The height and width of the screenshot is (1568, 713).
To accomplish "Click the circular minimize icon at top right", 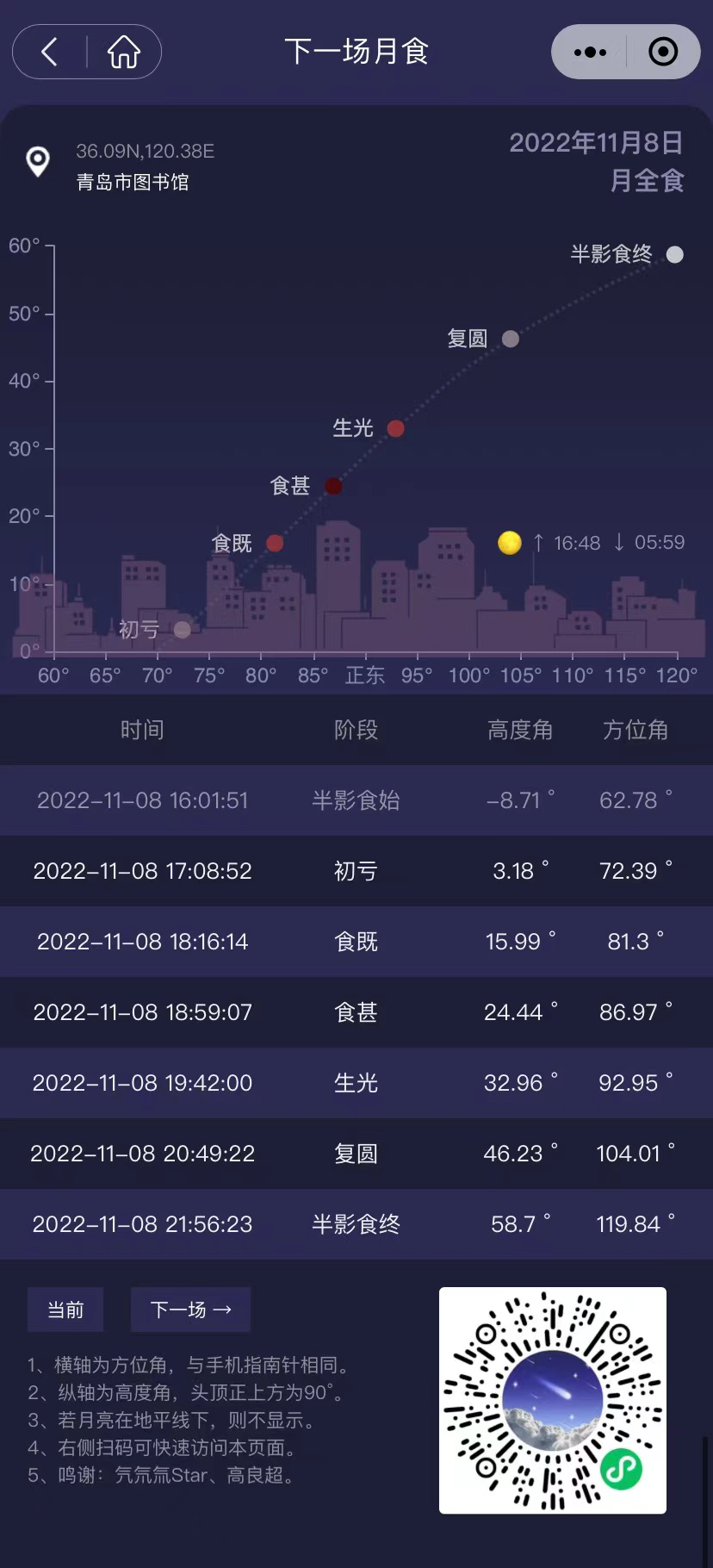I will 663,52.
